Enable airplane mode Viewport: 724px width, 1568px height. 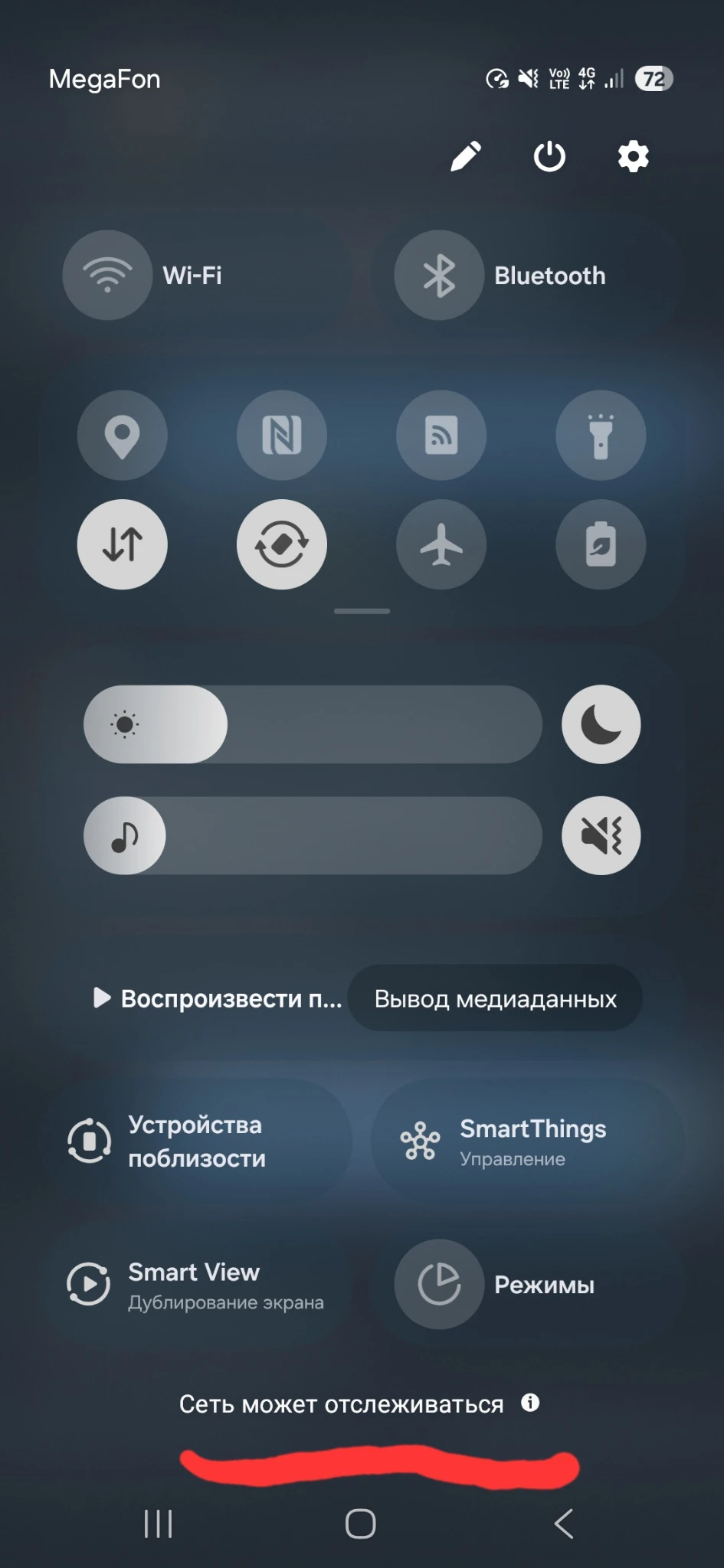(x=441, y=544)
